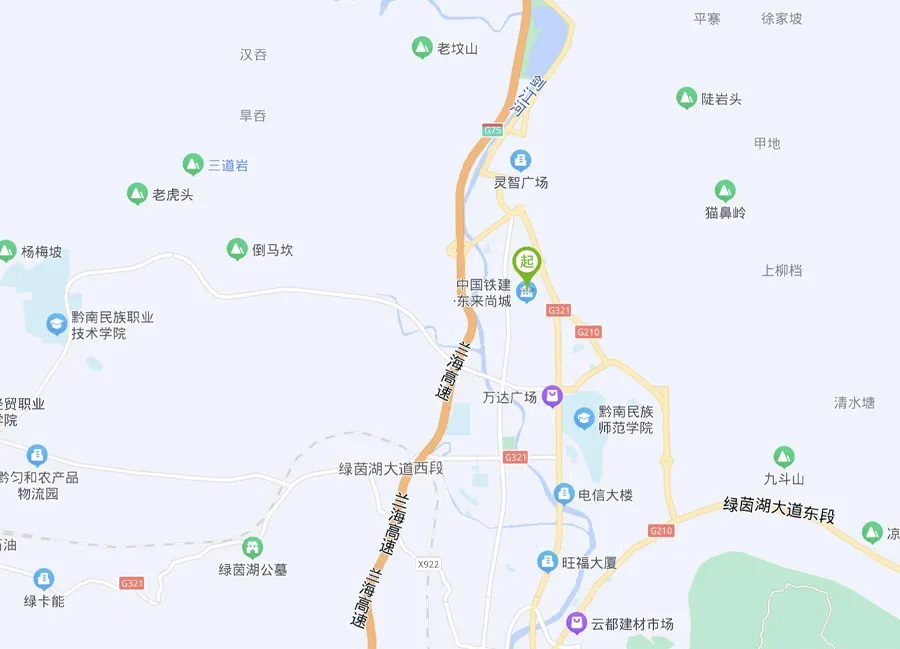Image resolution: width=900 pixels, height=649 pixels.
Task: Open the 老坟山 mountain marker
Action: 422,47
